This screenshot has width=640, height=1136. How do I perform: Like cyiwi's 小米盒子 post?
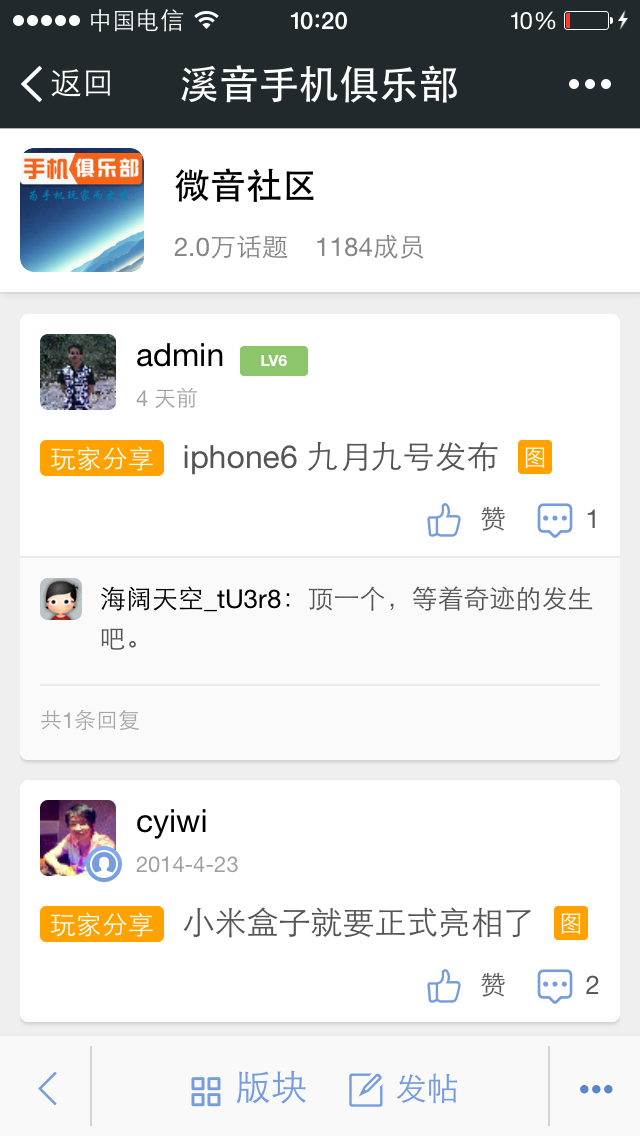[465, 986]
